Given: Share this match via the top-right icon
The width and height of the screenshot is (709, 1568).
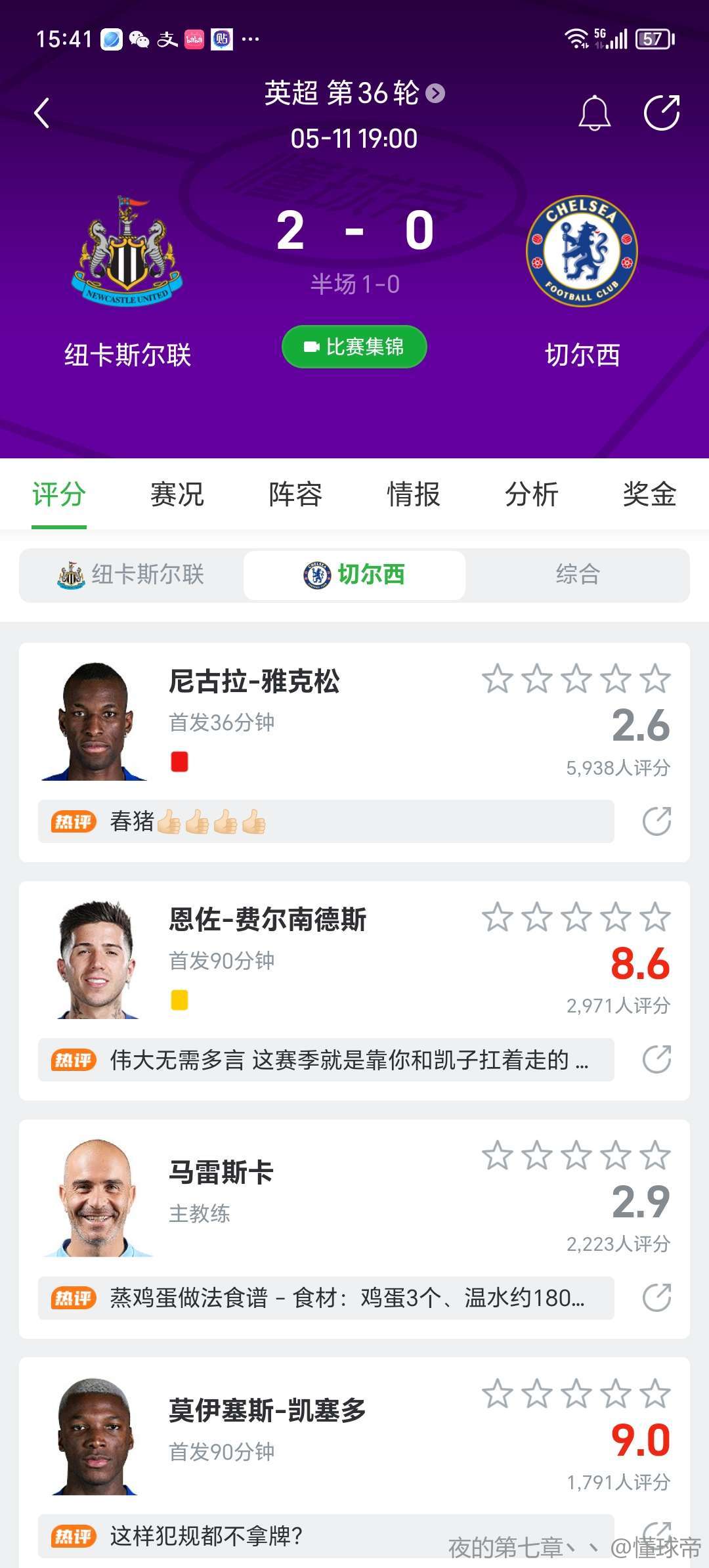Looking at the screenshot, I should 661,113.
